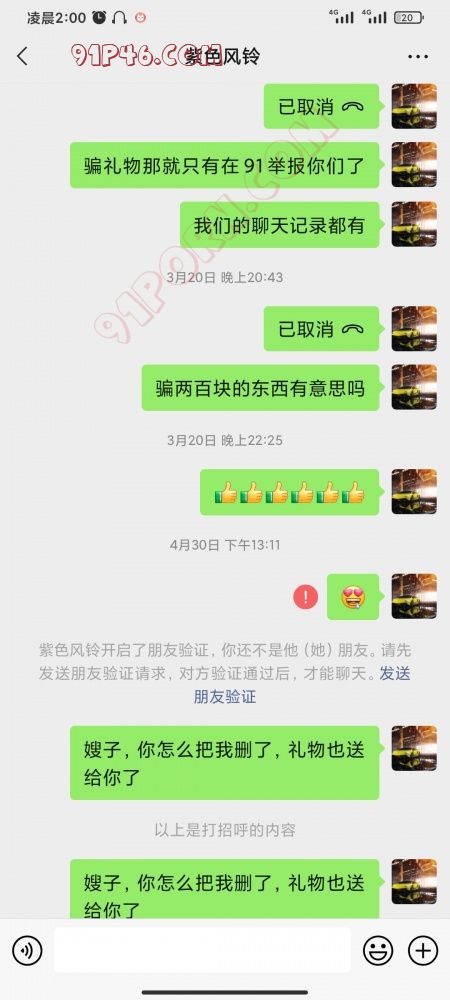Tap the 发送朋友验证 link
Screen dimensions: 450x1000
pos(302,684)
